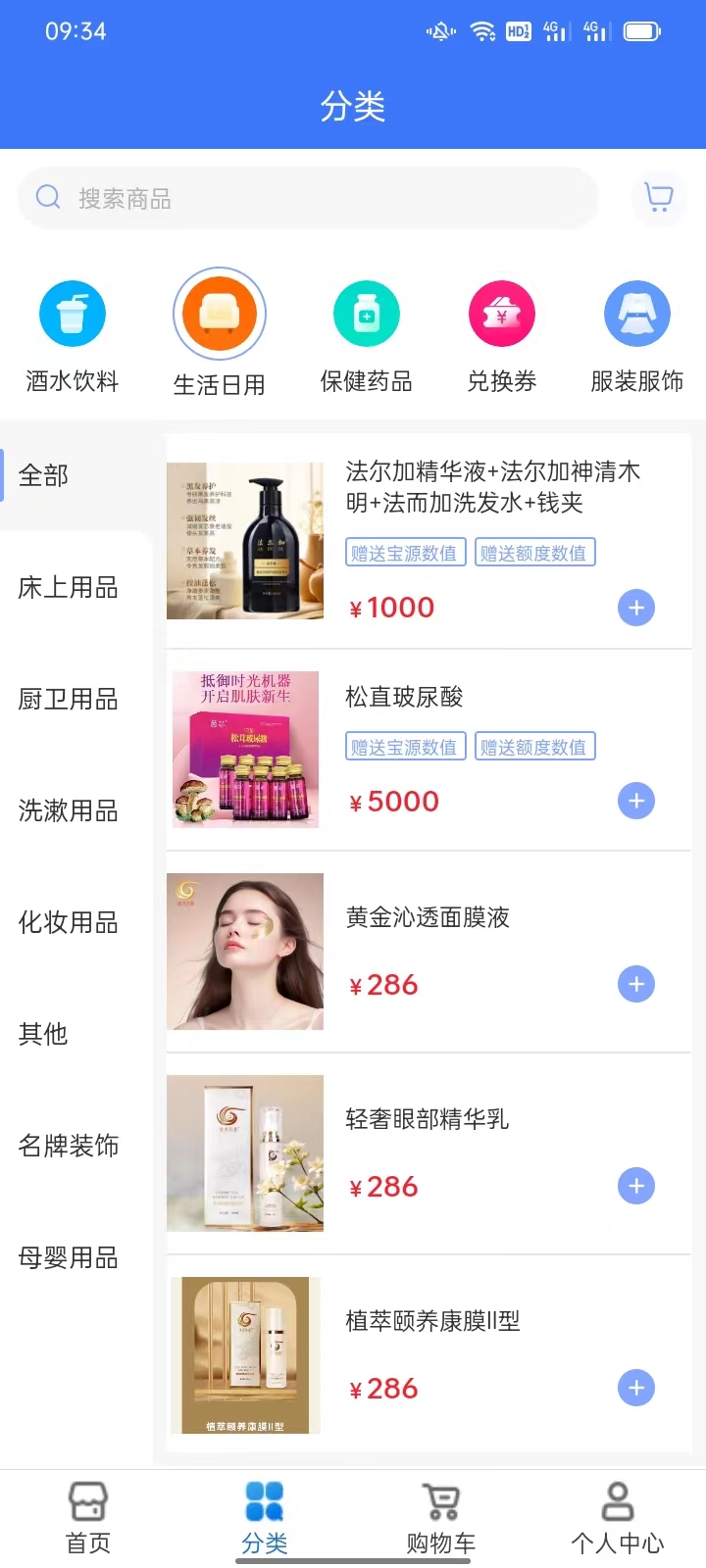This screenshot has height=1568, width=706.
Task: Go to the 首页 tab
Action: (88, 1518)
